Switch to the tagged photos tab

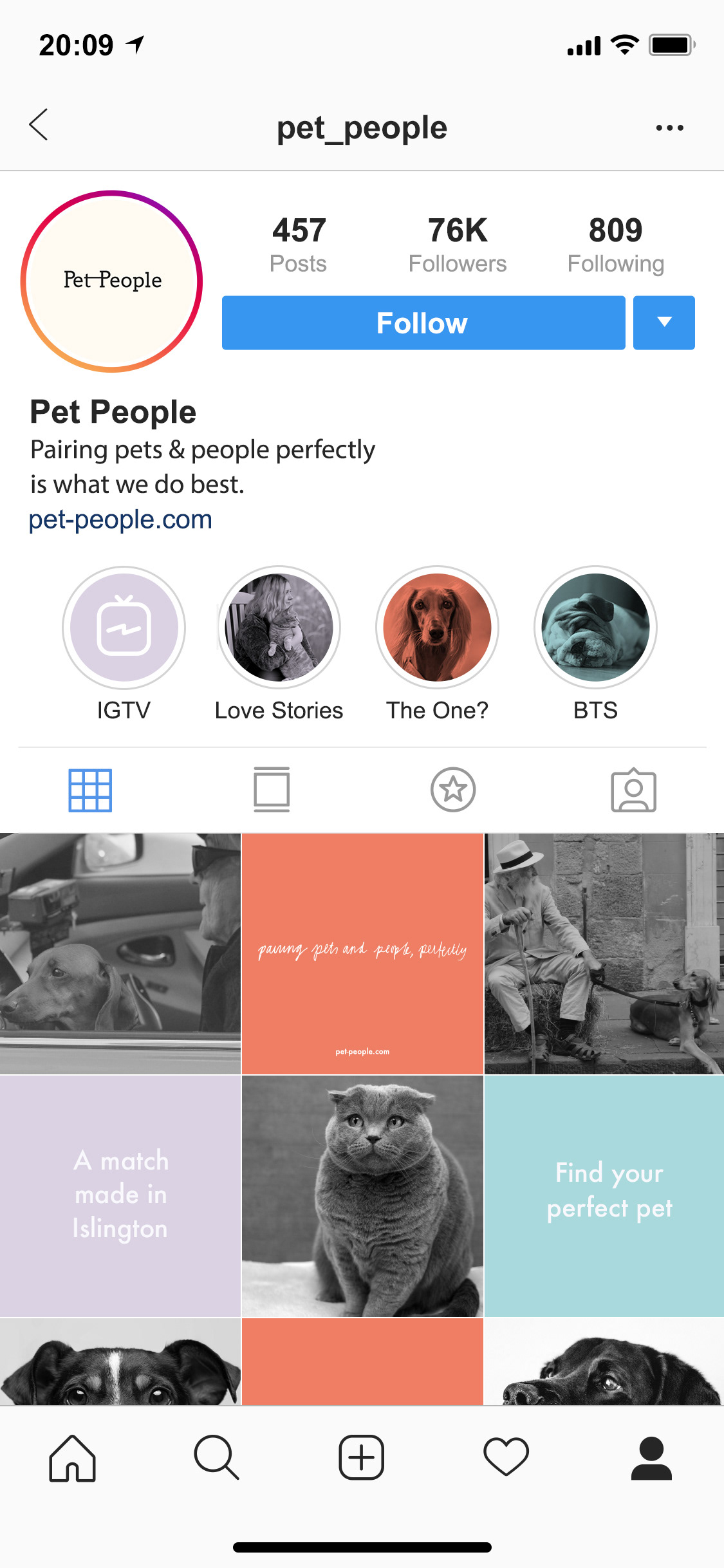coord(633,790)
